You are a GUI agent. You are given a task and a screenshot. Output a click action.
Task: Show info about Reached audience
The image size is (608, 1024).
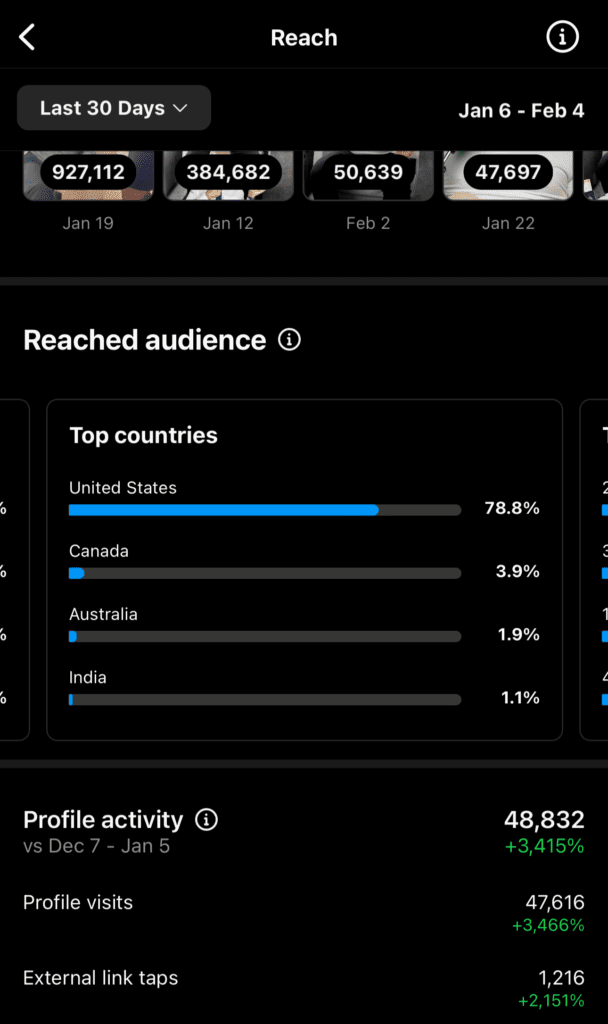point(289,340)
